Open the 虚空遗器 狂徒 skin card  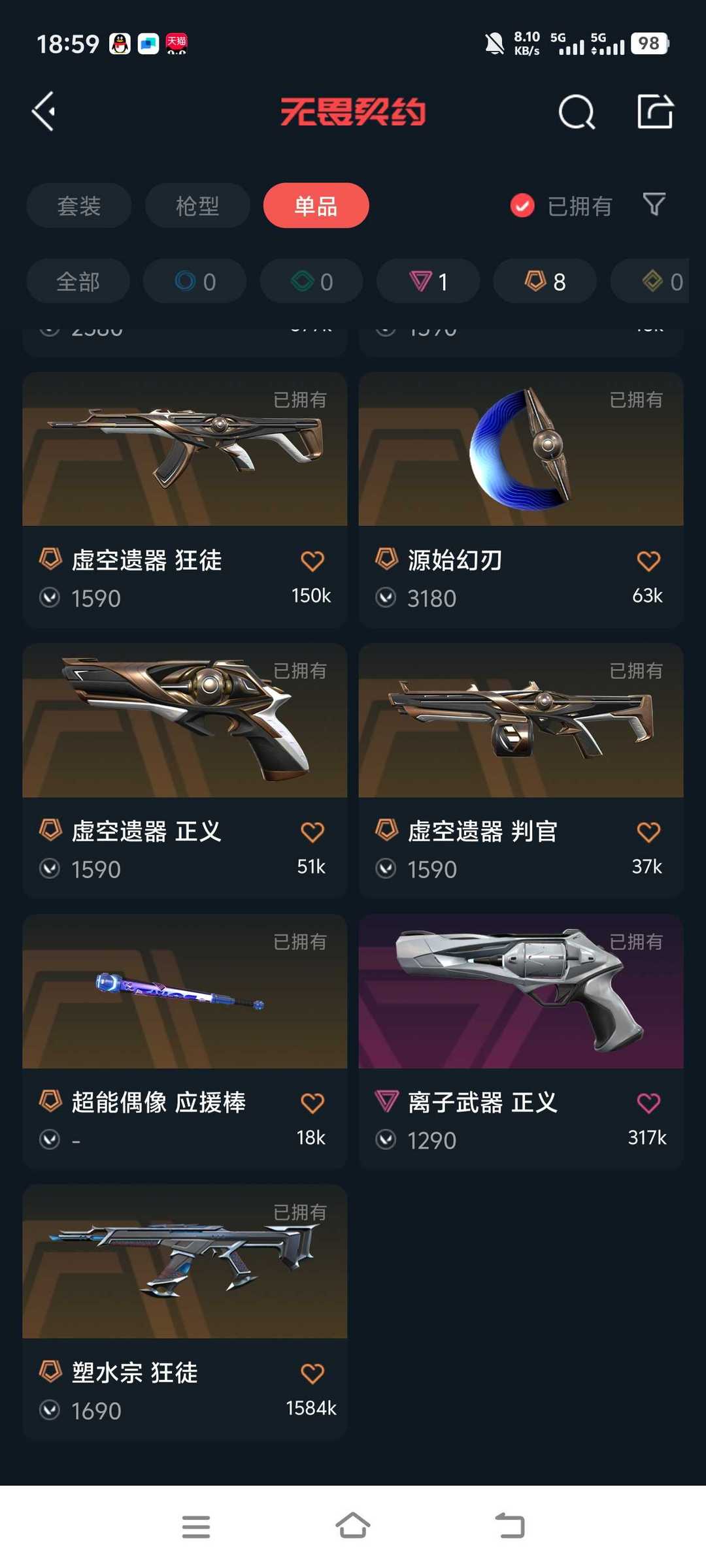point(185,500)
